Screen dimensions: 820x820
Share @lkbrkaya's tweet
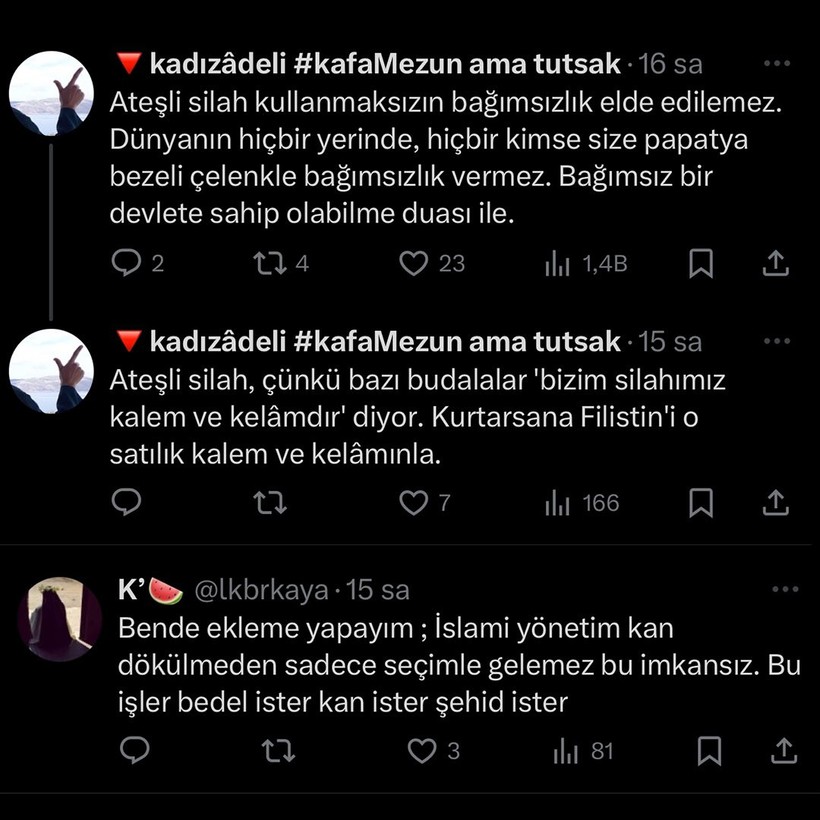click(x=784, y=750)
